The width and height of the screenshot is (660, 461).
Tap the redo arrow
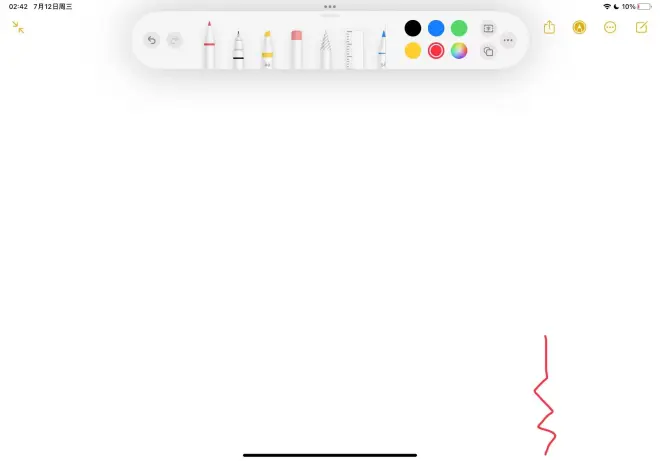coord(175,40)
